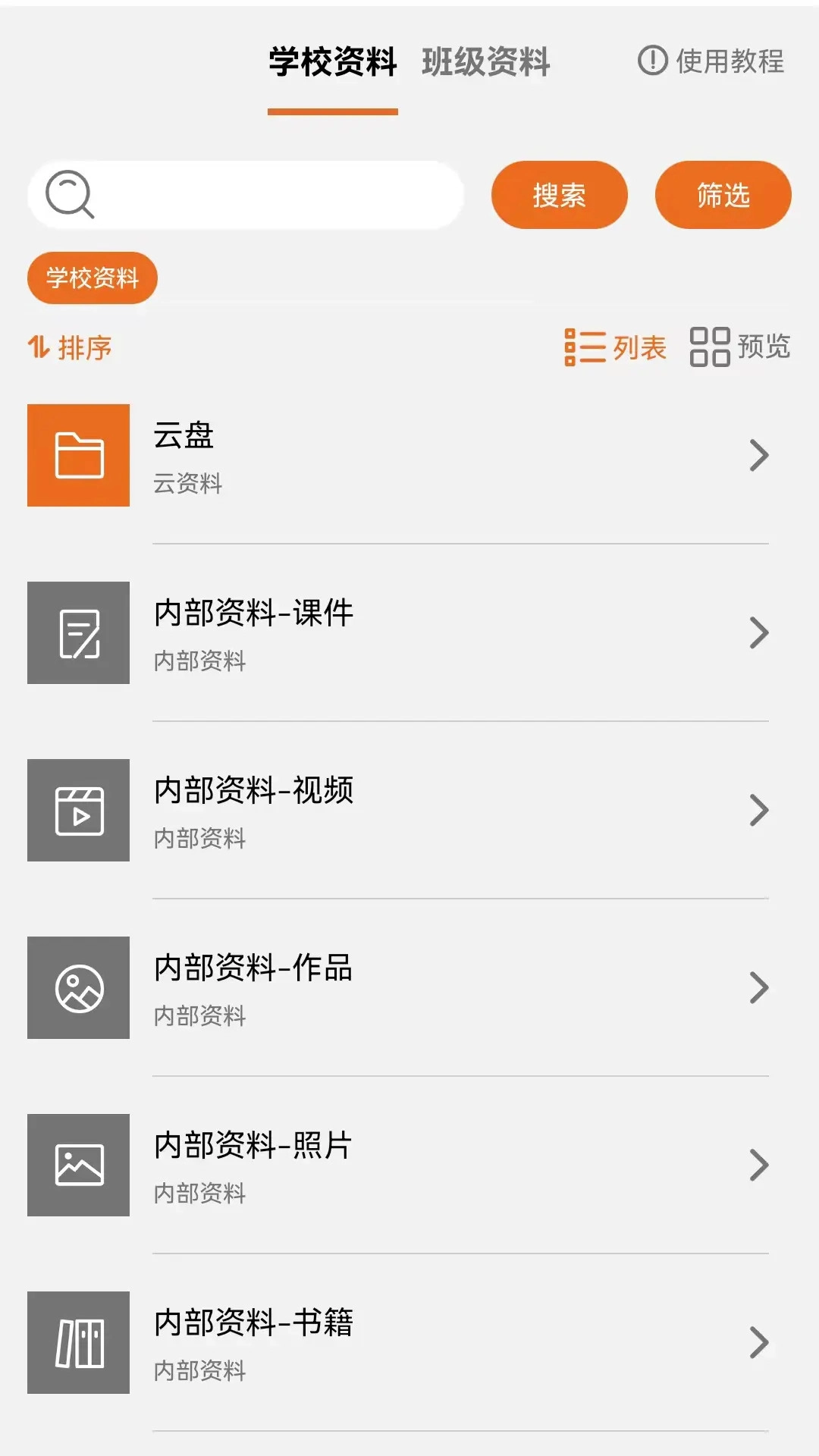Switch to the 班级资料 tab
The width and height of the screenshot is (819, 1456).
pyautogui.click(x=486, y=64)
